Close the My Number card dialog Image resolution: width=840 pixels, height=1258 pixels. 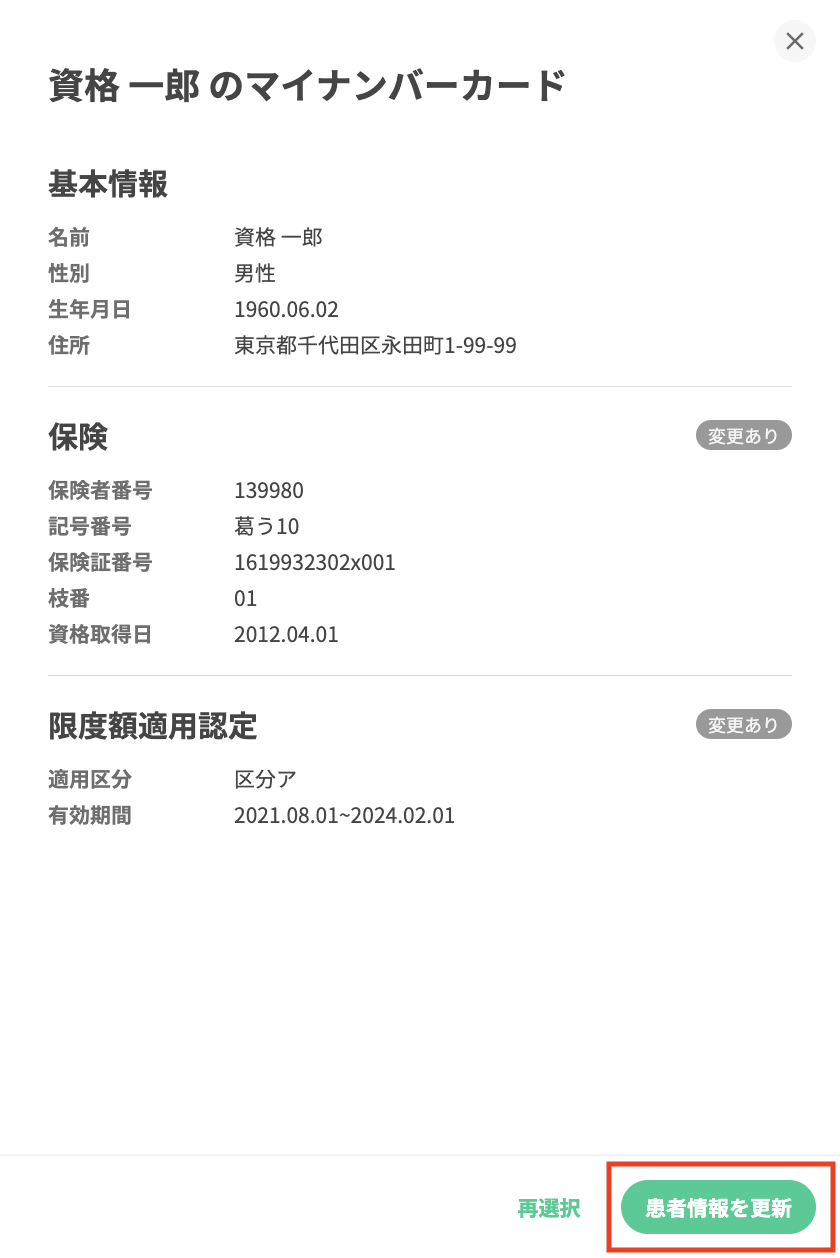click(x=795, y=41)
